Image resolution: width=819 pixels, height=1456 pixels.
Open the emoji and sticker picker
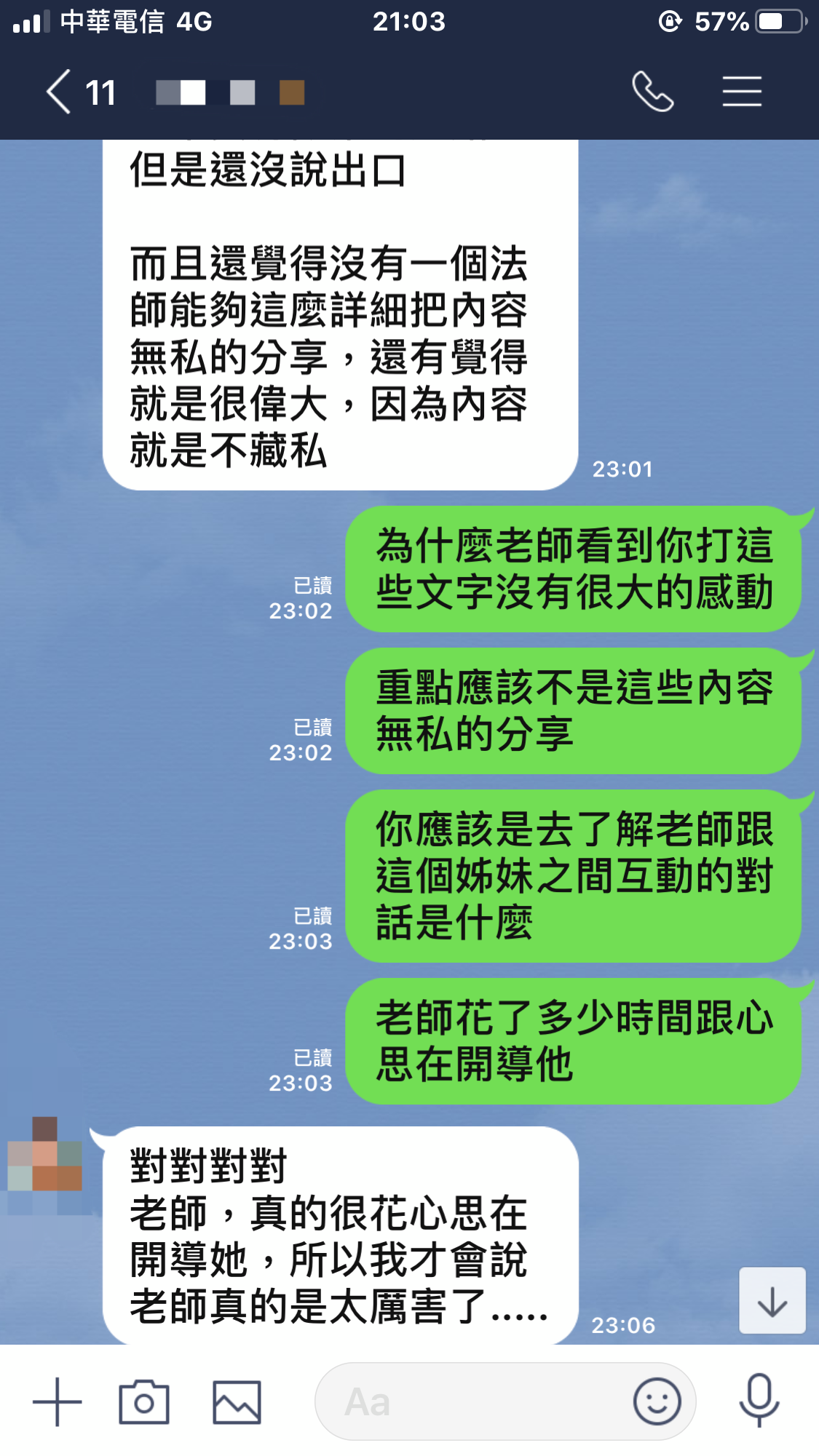657,1401
